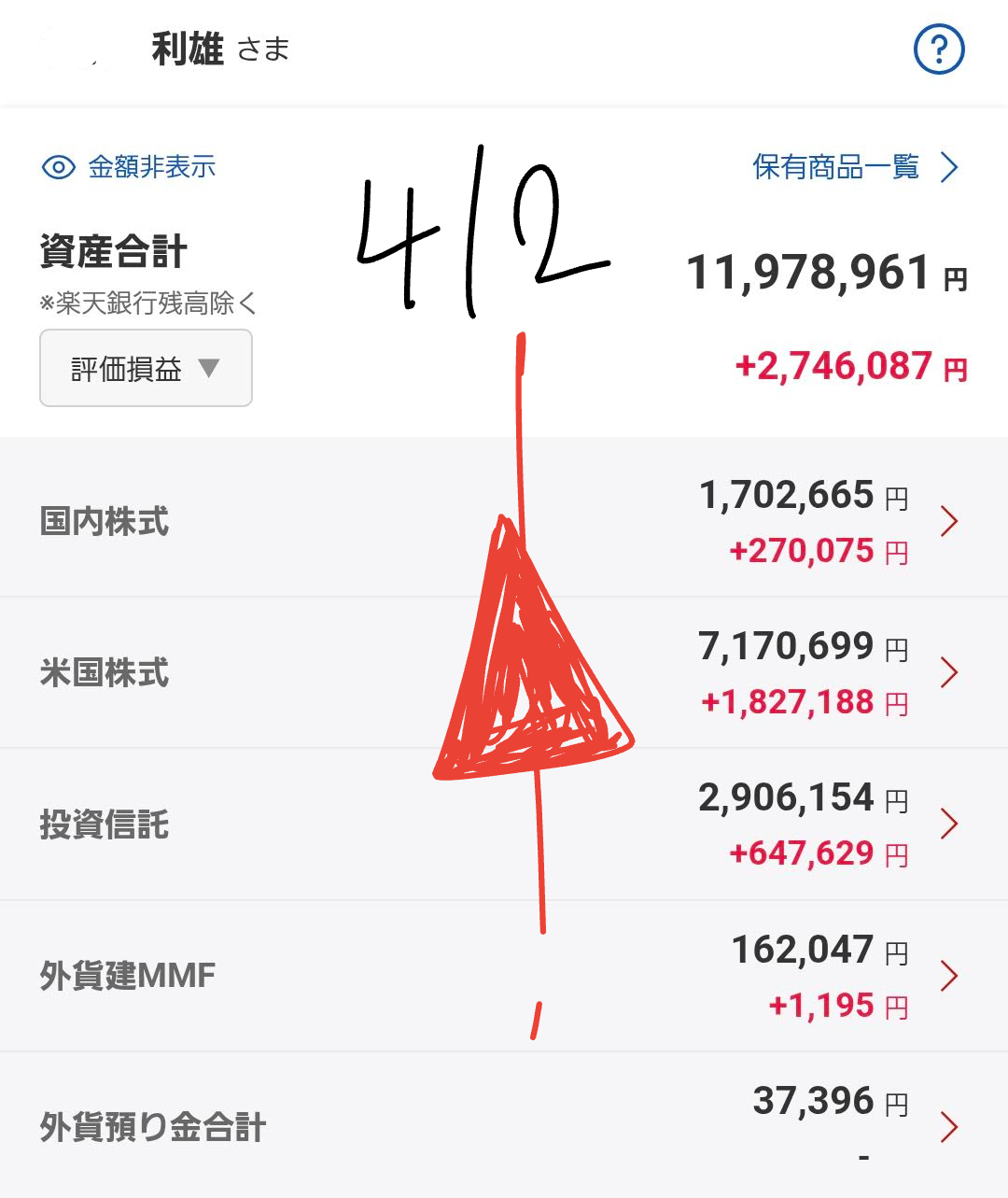
Task: Expand the 評価損益 dropdown
Action: pyautogui.click(x=146, y=368)
